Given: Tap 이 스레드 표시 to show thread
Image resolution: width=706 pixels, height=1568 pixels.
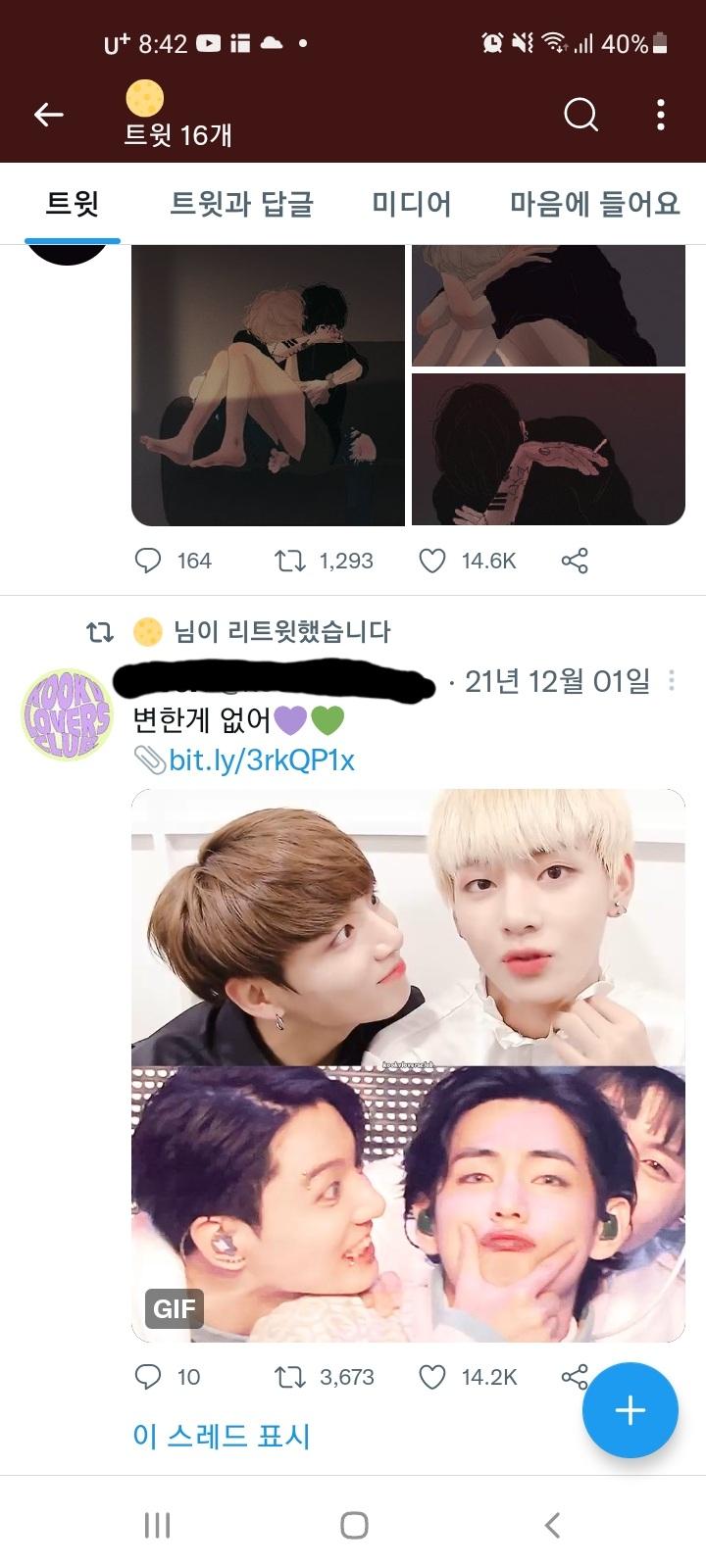Looking at the screenshot, I should [222, 1437].
